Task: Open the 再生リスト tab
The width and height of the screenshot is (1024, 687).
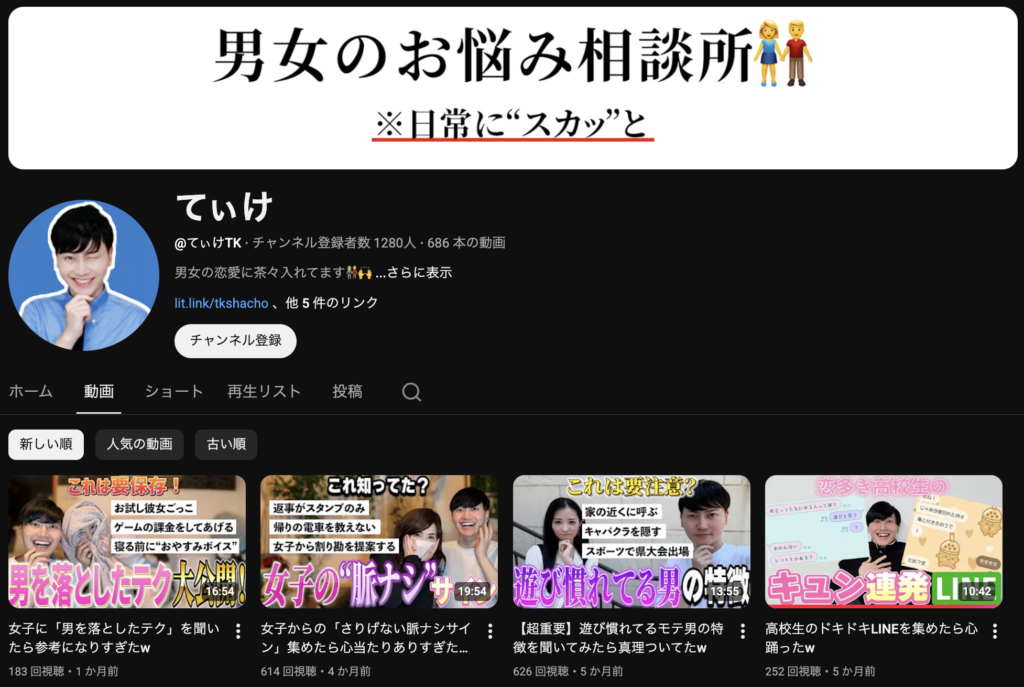Action: (x=264, y=391)
